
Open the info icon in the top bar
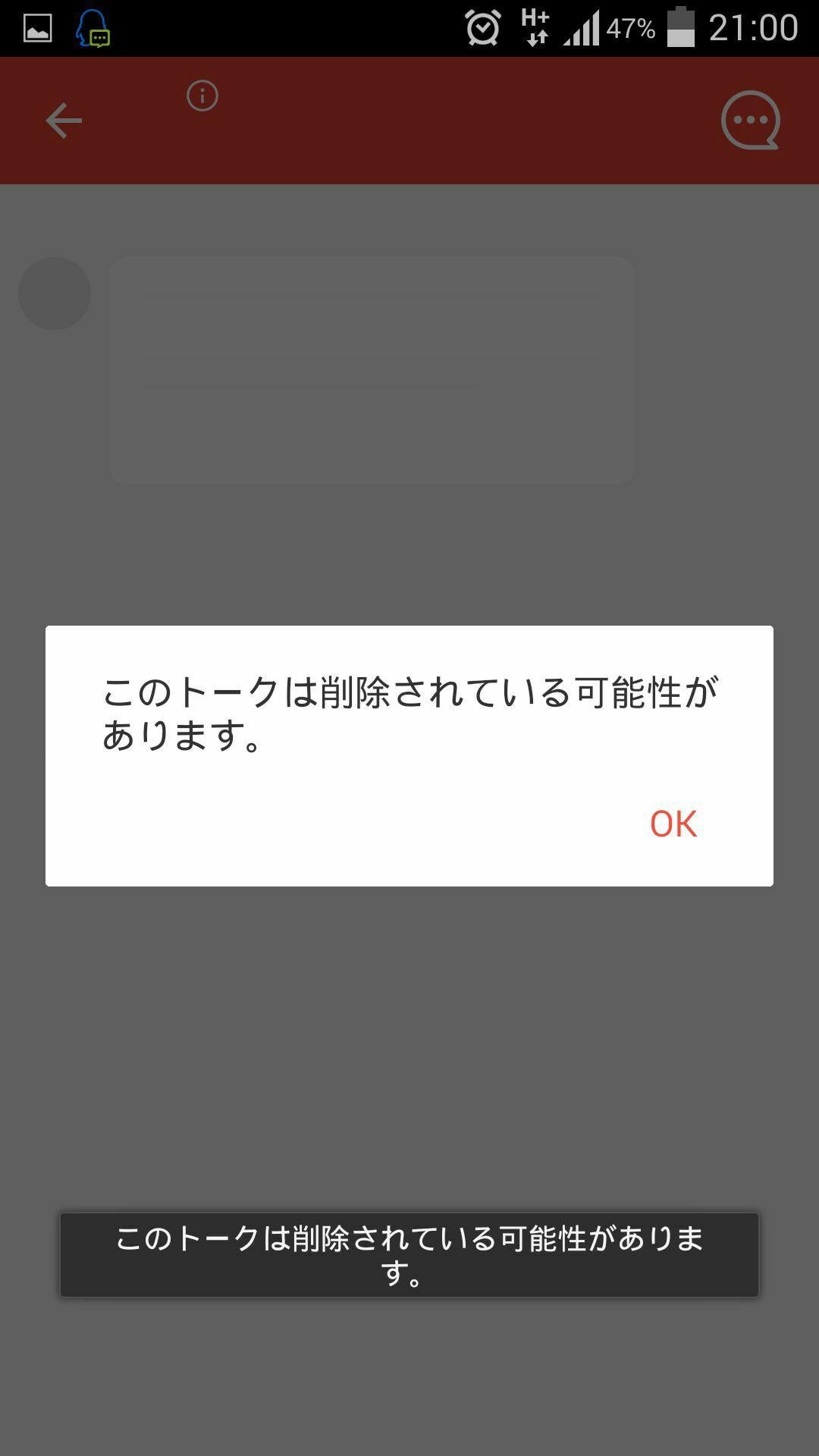pyautogui.click(x=201, y=96)
